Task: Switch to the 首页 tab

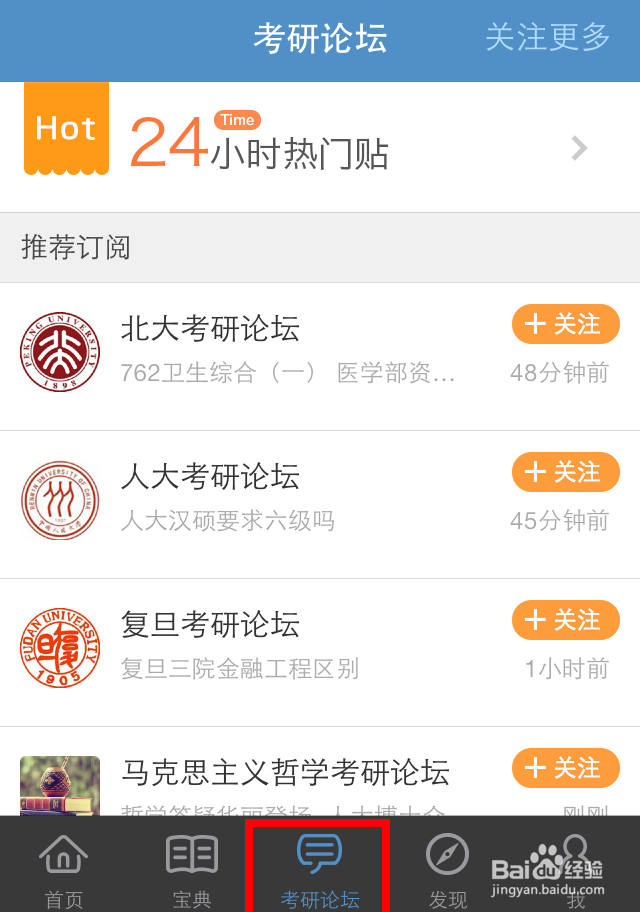Action: (x=64, y=868)
